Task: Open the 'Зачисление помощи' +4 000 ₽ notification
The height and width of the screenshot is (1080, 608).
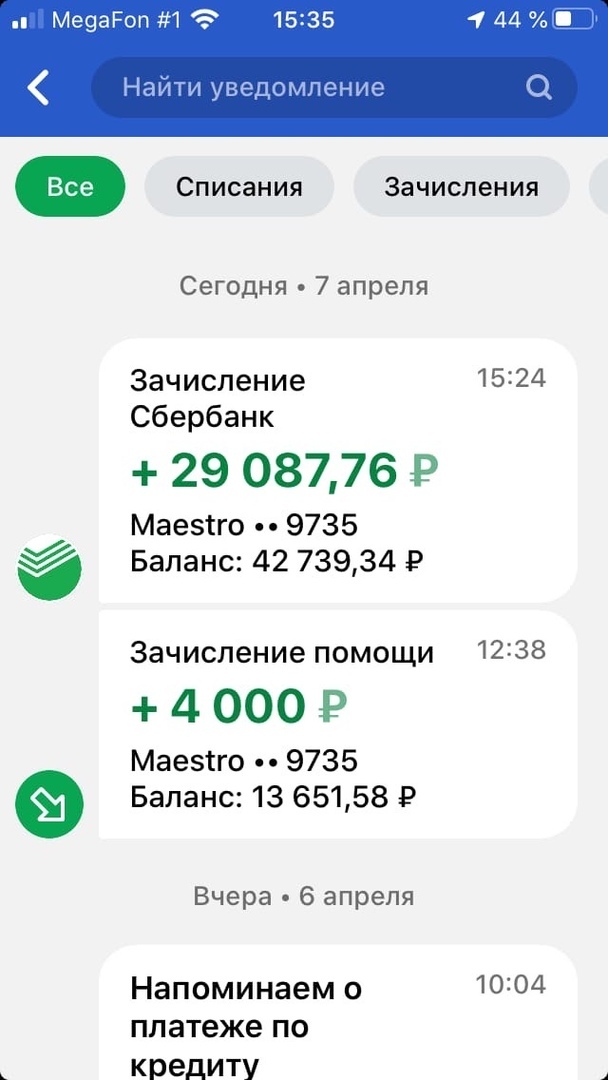Action: (x=338, y=724)
